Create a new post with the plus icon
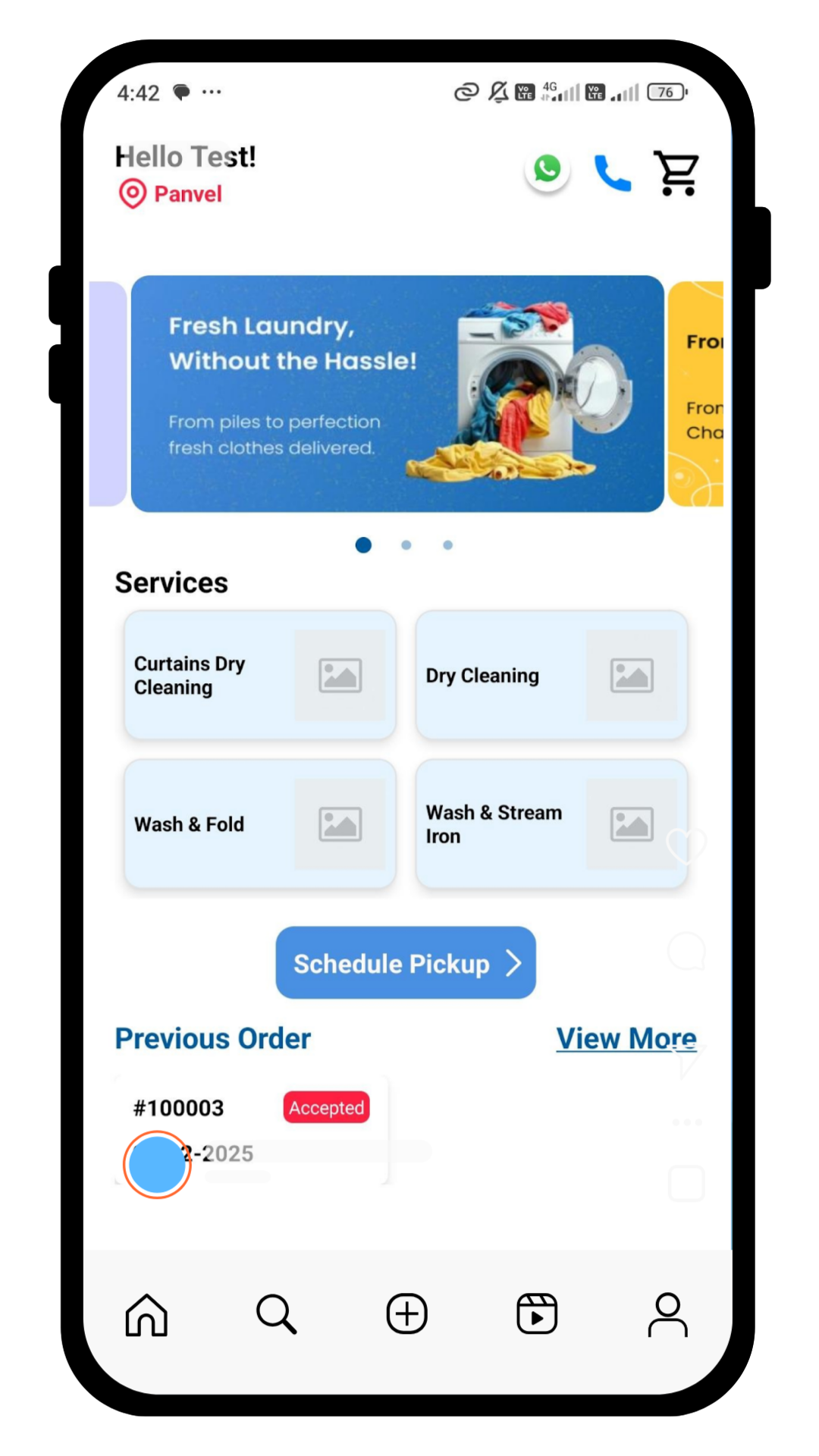 pyautogui.click(x=407, y=1314)
